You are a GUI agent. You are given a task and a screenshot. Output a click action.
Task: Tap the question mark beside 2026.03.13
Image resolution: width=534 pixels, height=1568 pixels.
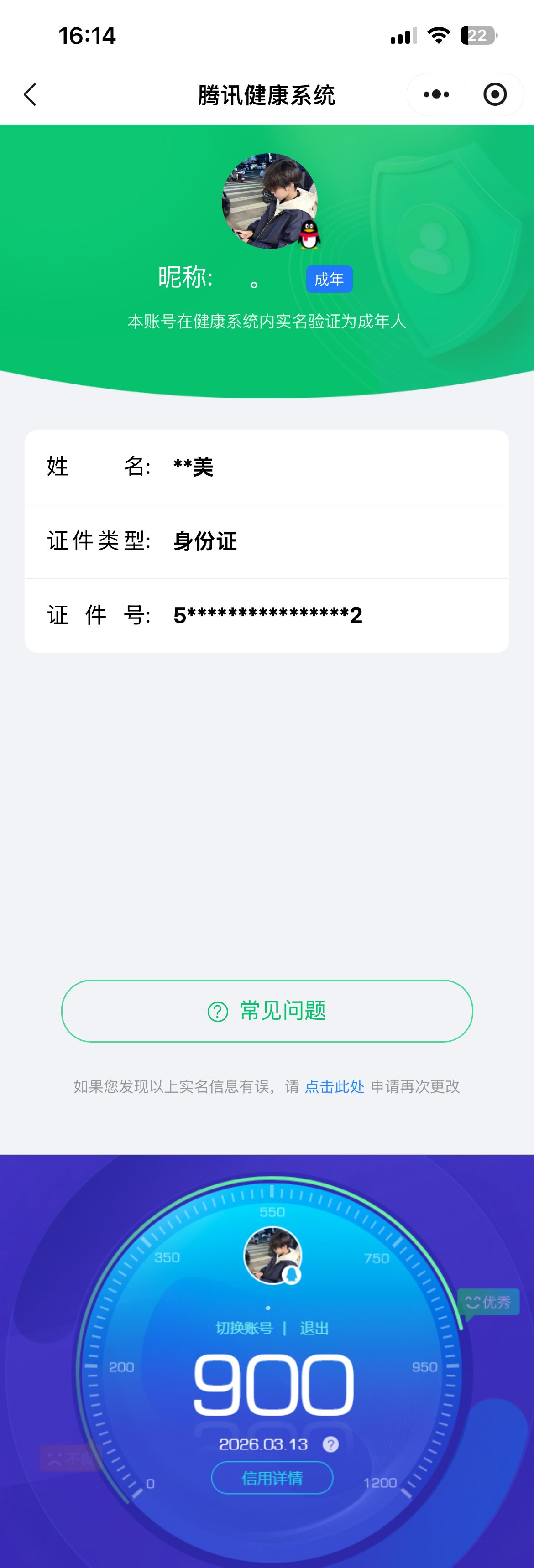(x=330, y=1444)
